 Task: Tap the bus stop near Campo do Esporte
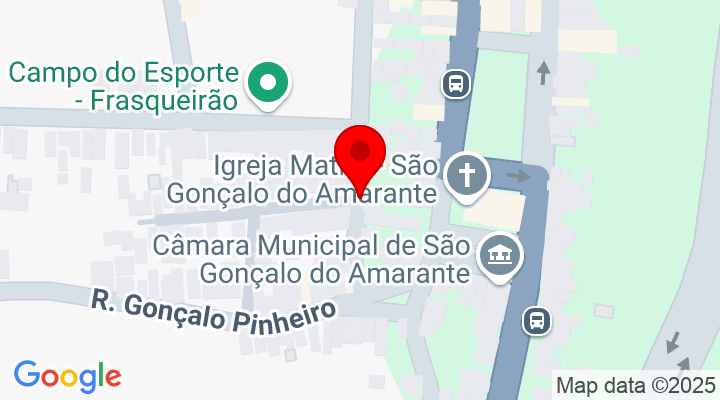pos(456,82)
